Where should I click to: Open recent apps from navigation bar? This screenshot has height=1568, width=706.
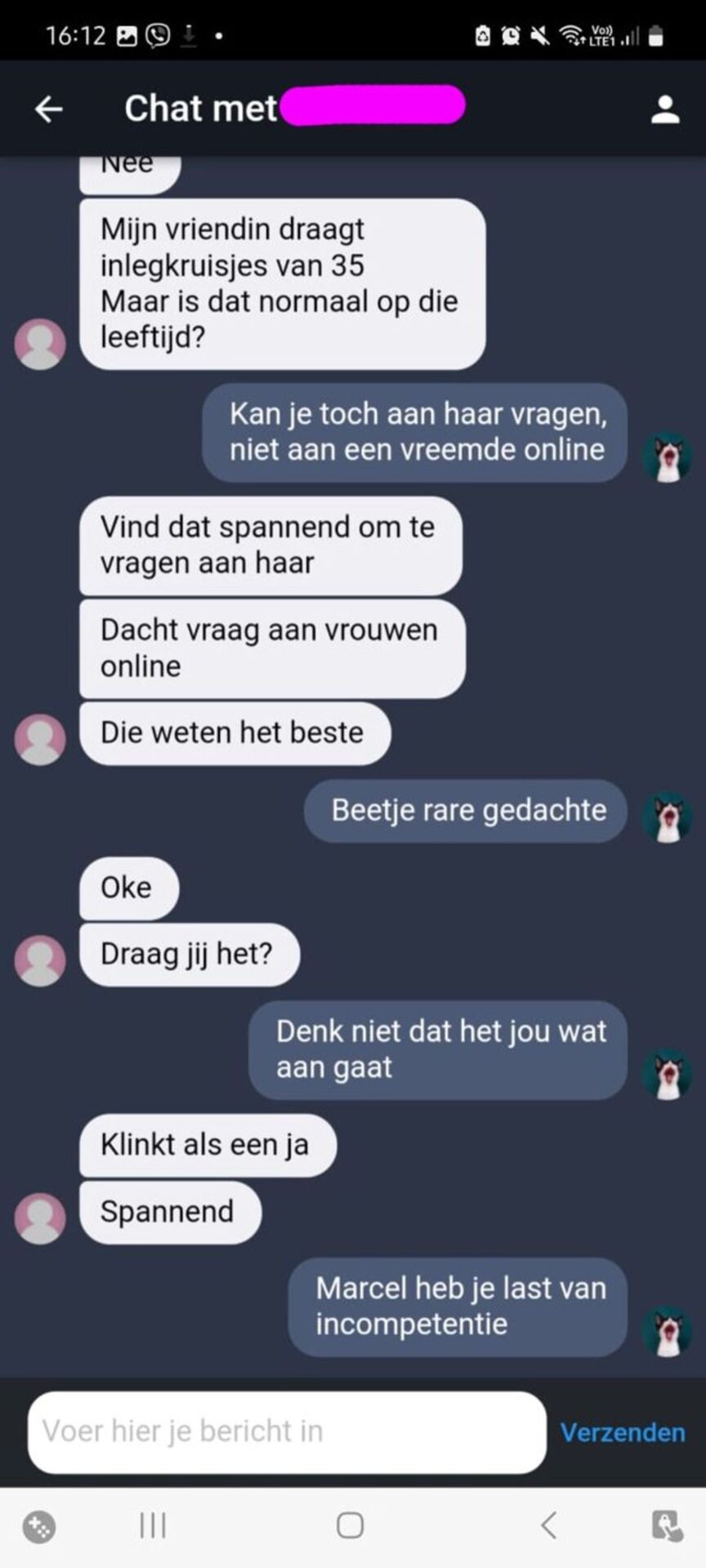(x=153, y=1525)
